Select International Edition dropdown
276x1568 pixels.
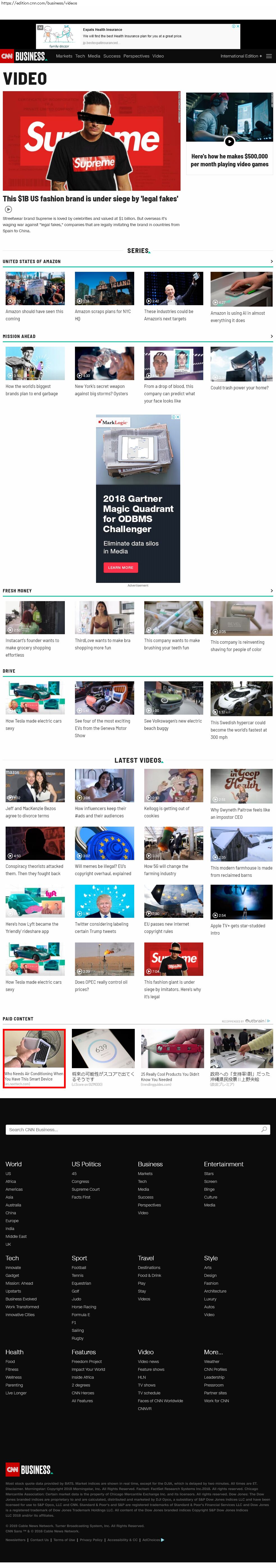(241, 56)
